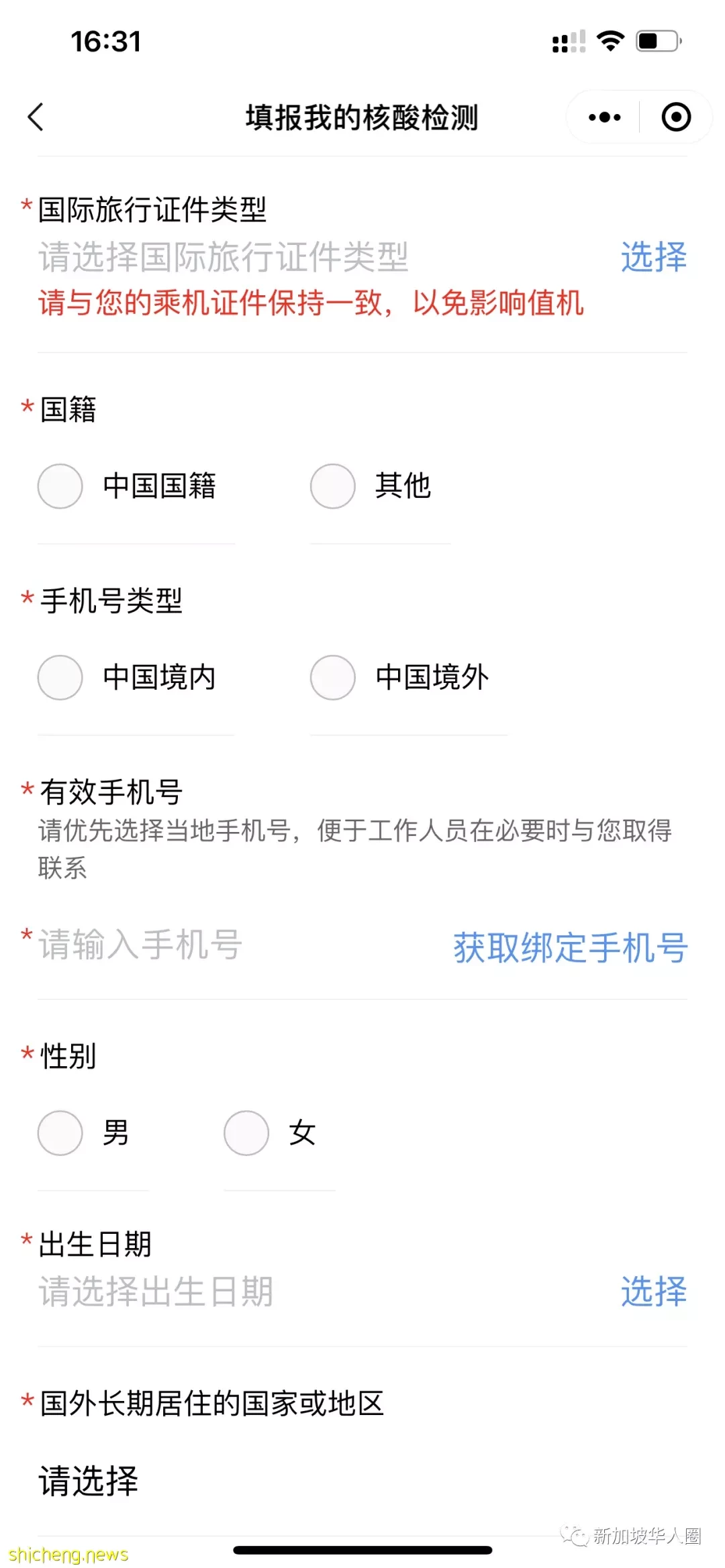The width and height of the screenshot is (725, 1568).
Task: Close the mini program with the circle icon
Action: (676, 117)
